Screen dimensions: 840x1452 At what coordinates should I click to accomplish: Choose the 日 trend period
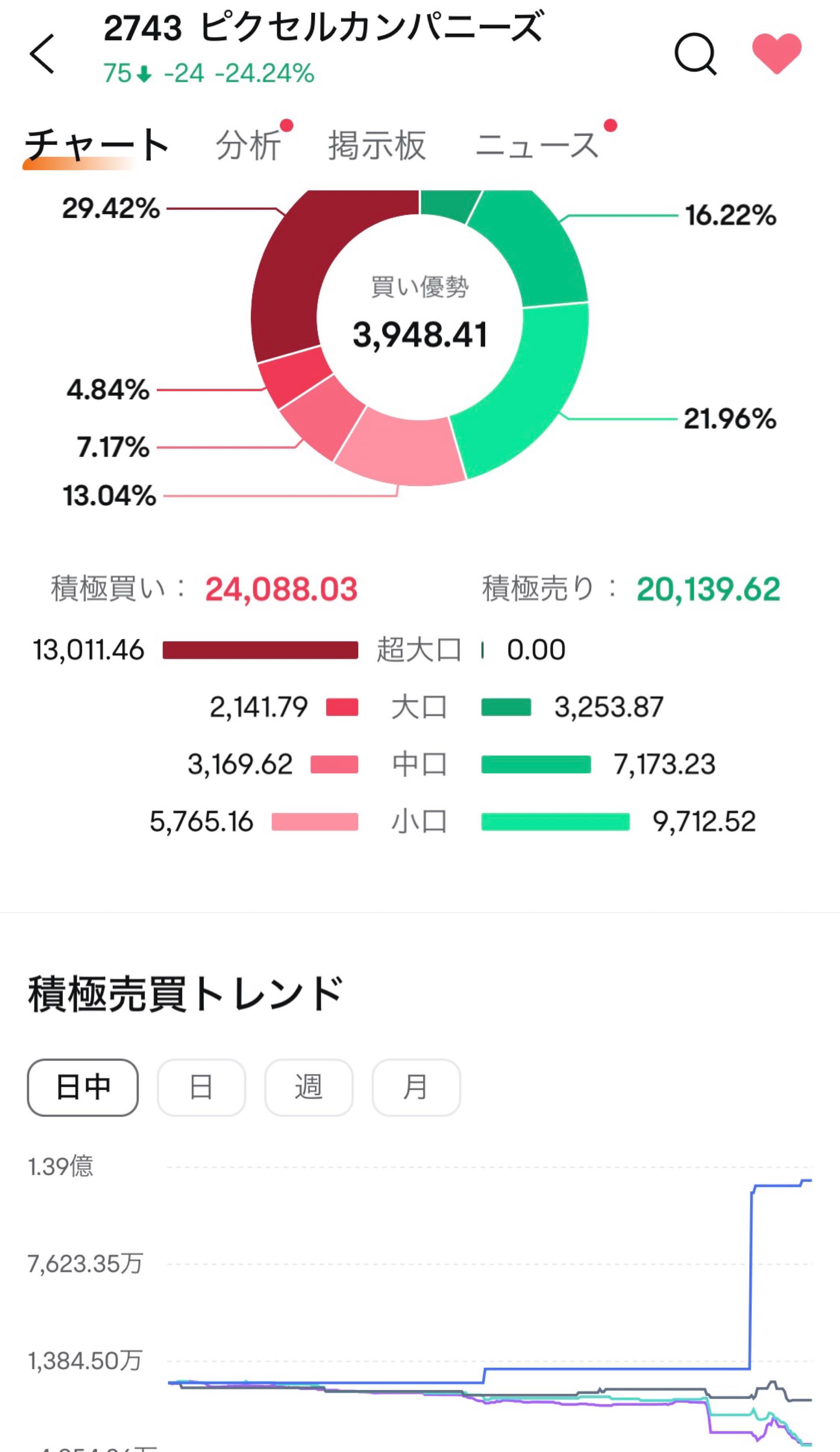click(201, 1087)
